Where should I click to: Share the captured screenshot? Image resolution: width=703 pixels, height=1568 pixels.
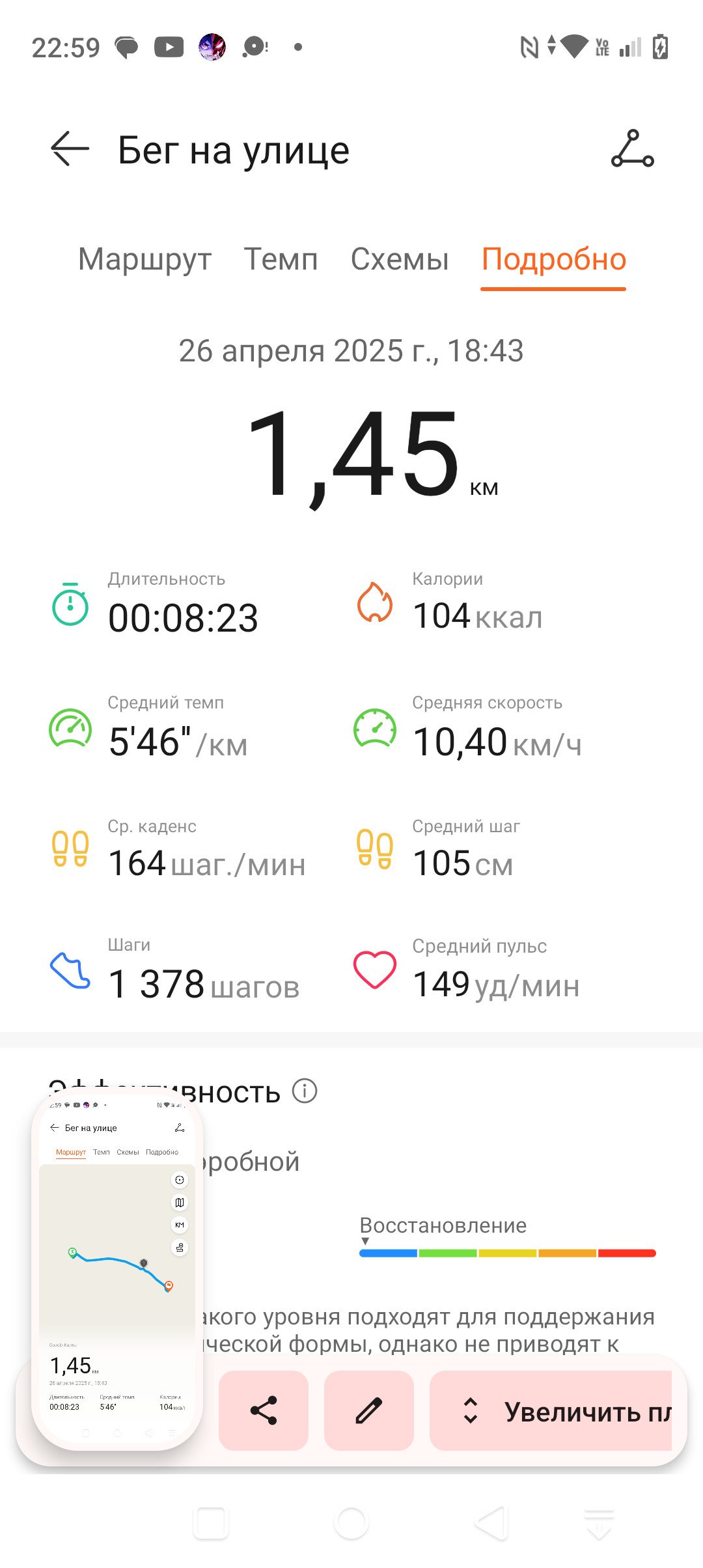click(264, 1410)
